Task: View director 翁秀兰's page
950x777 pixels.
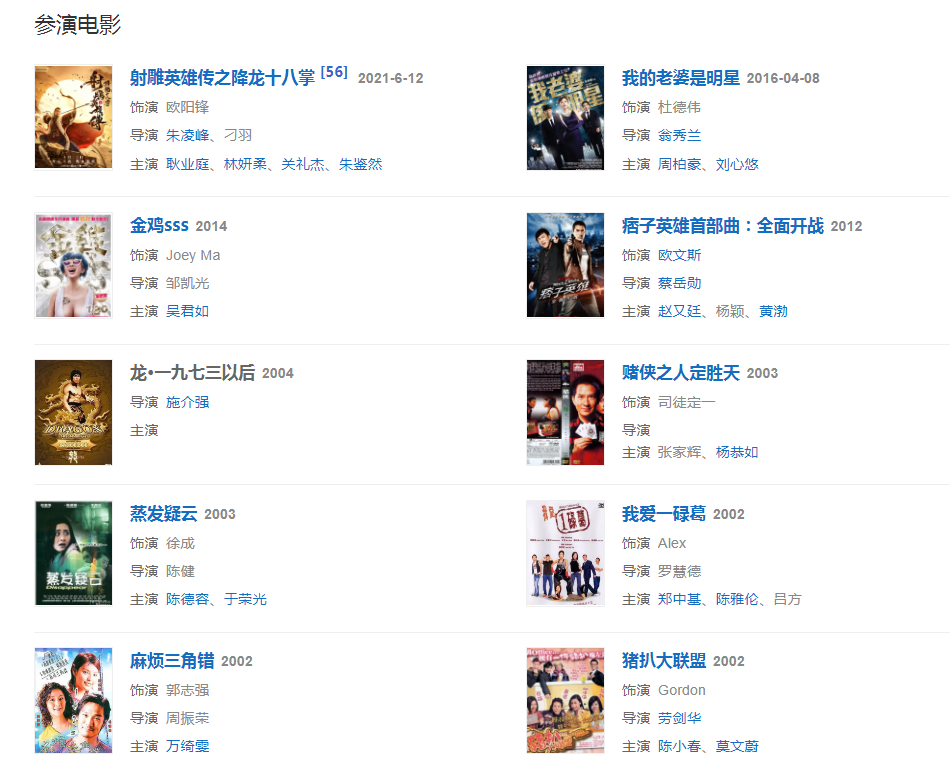Action: point(679,135)
